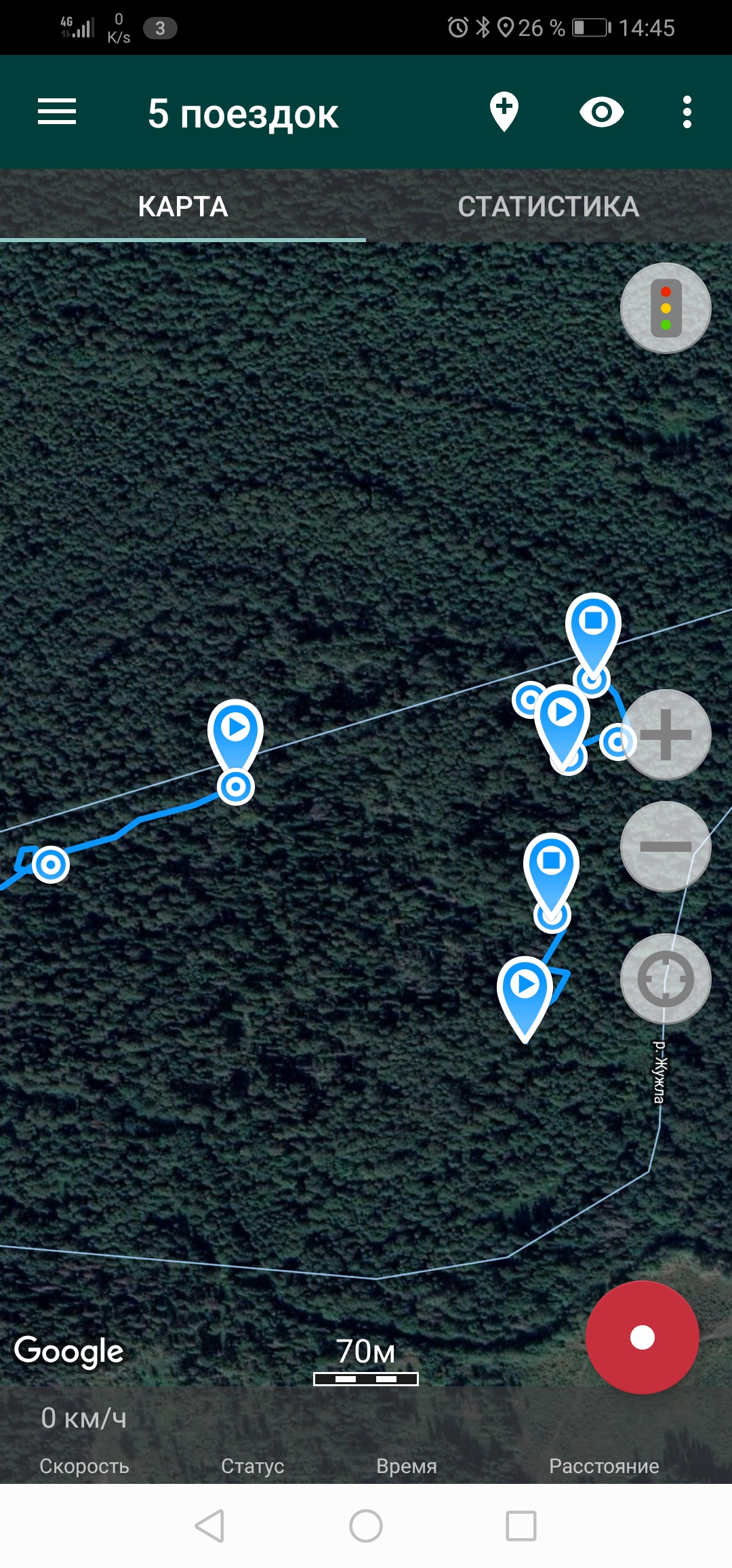Toggle the eye visibility icon
Image resolution: width=732 pixels, height=1568 pixels.
601,112
